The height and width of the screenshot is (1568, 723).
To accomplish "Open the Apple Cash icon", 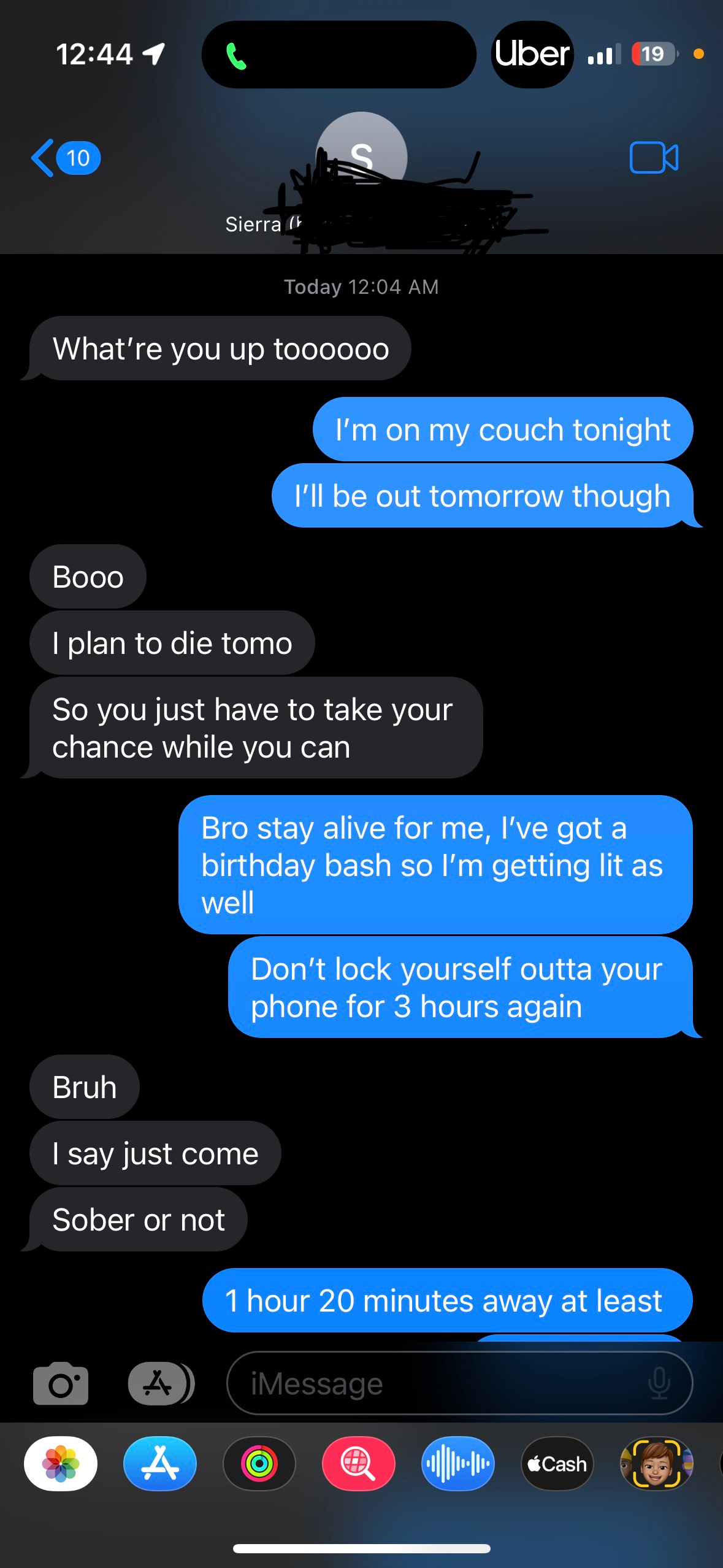I will (x=556, y=1464).
